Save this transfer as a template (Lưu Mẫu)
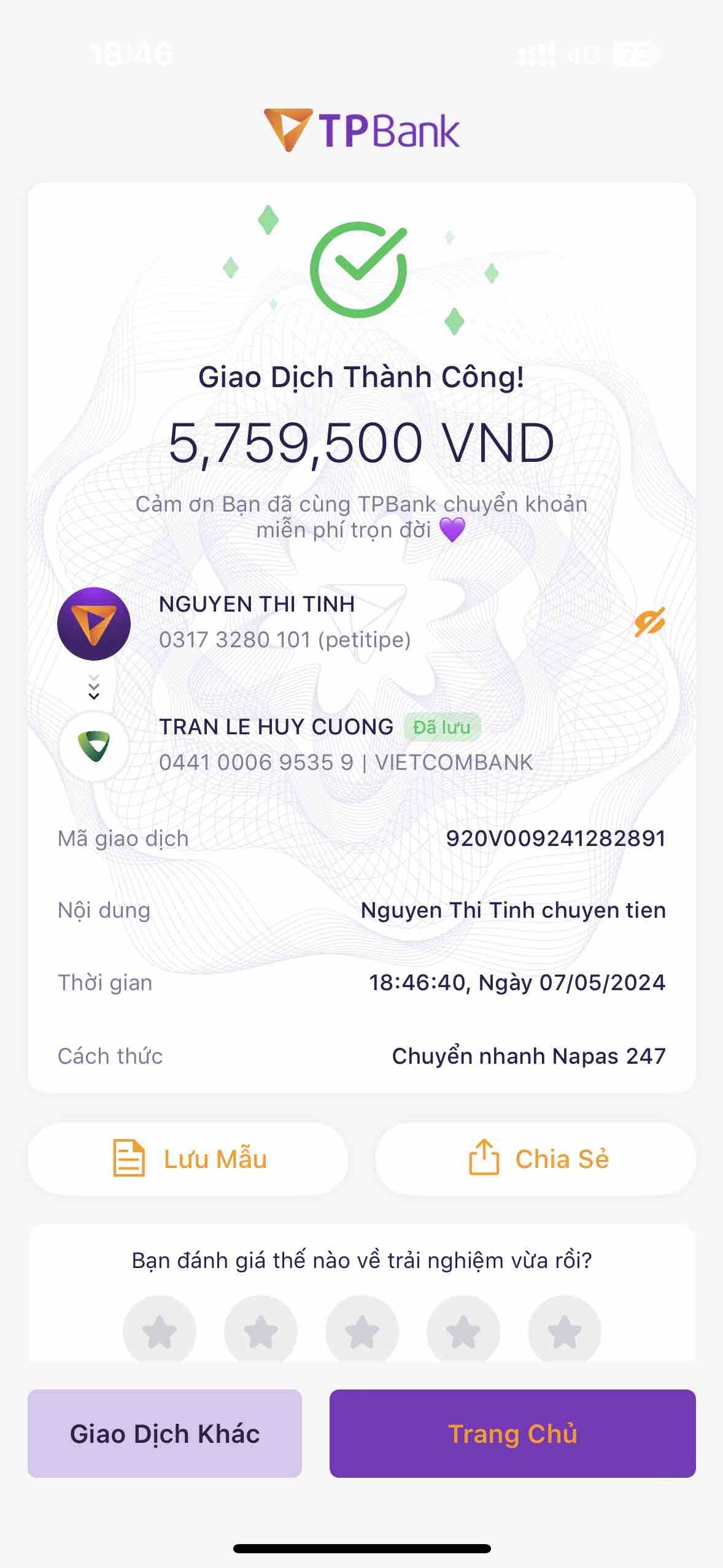This screenshot has width=723, height=1568. (188, 1159)
